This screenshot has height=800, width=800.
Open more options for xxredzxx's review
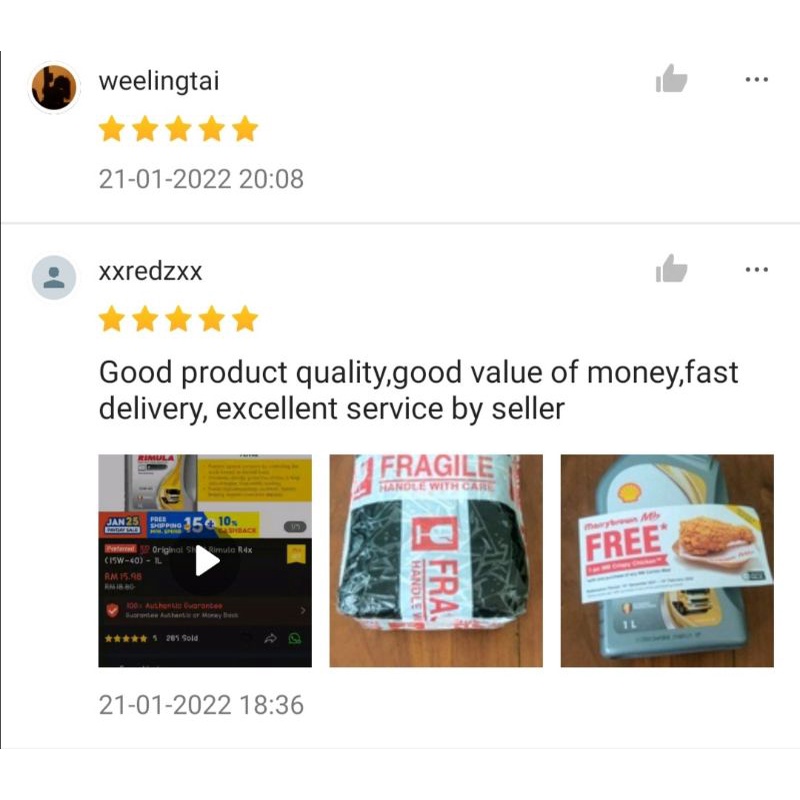click(757, 269)
